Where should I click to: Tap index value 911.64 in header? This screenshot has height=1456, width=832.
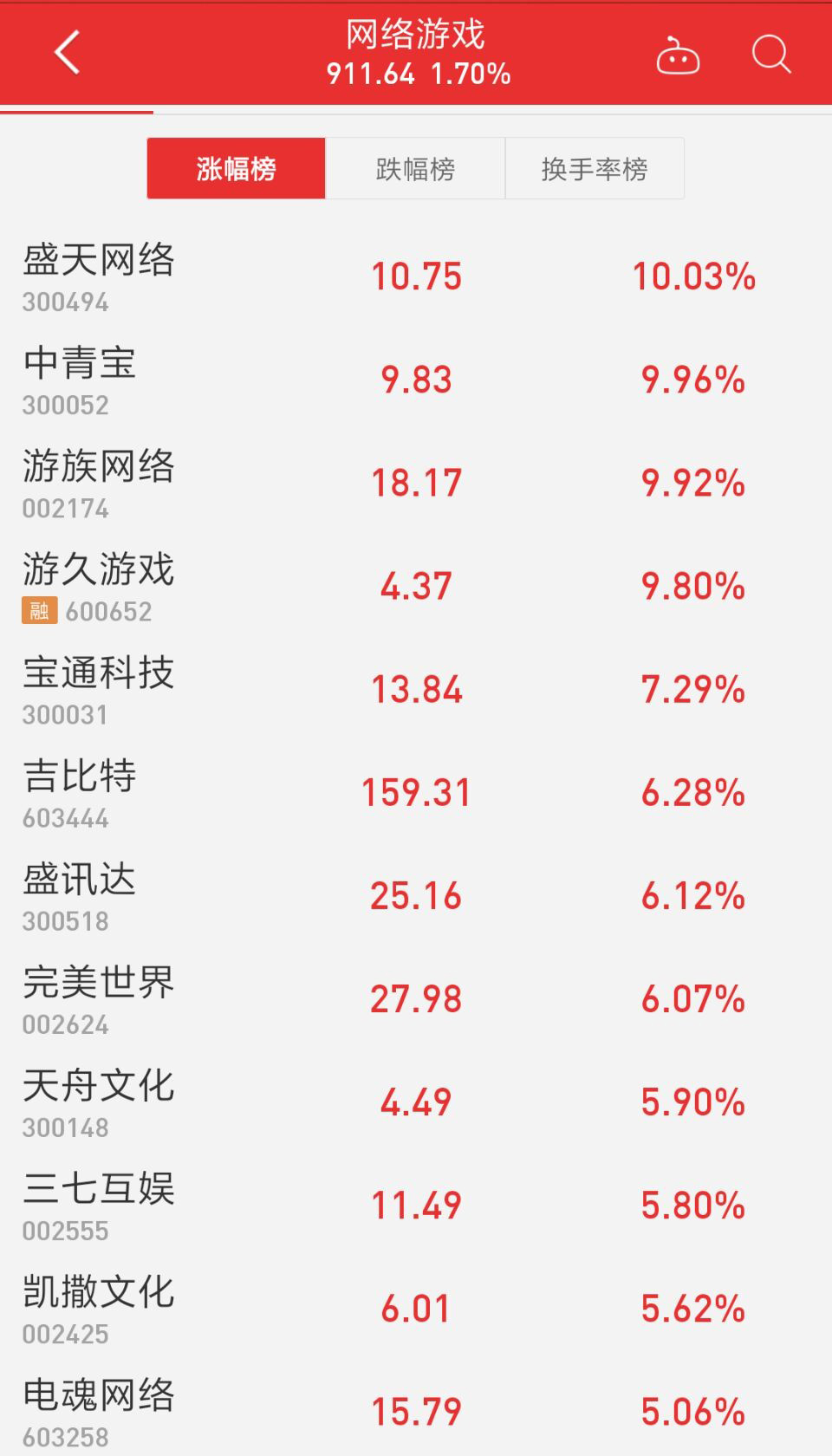click(376, 75)
